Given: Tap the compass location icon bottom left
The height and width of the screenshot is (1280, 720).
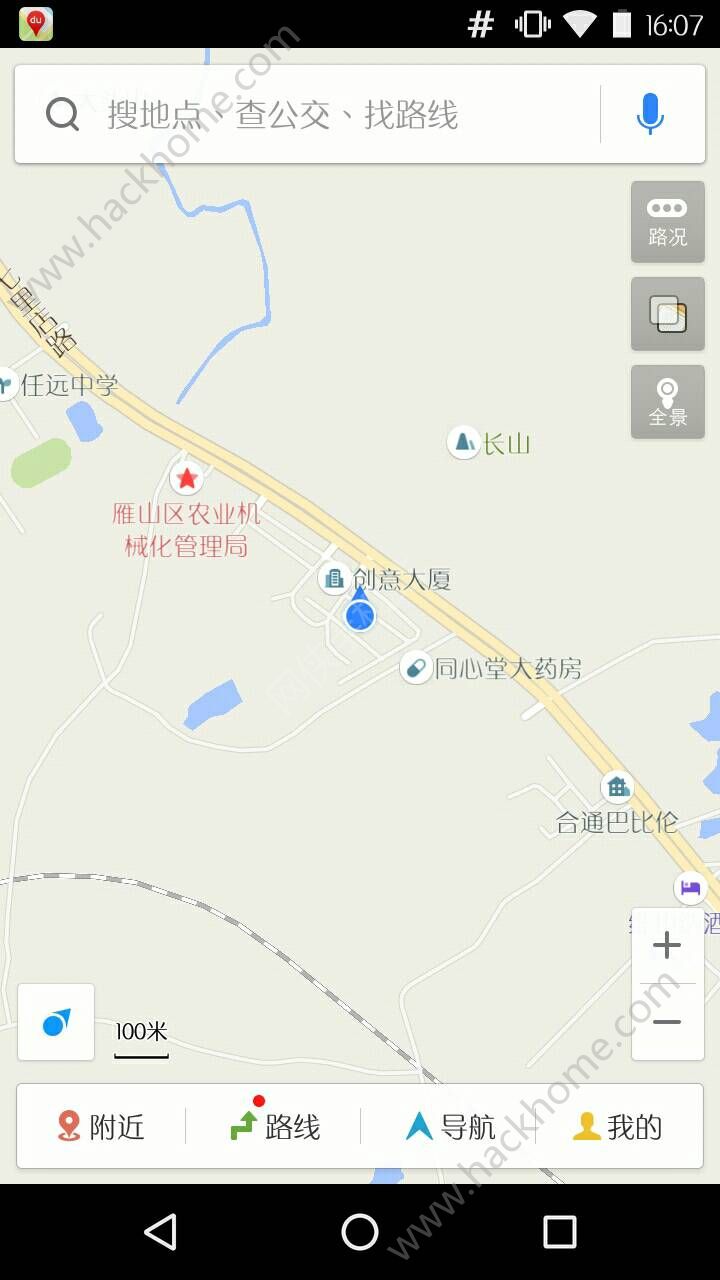Looking at the screenshot, I should [x=55, y=1022].
